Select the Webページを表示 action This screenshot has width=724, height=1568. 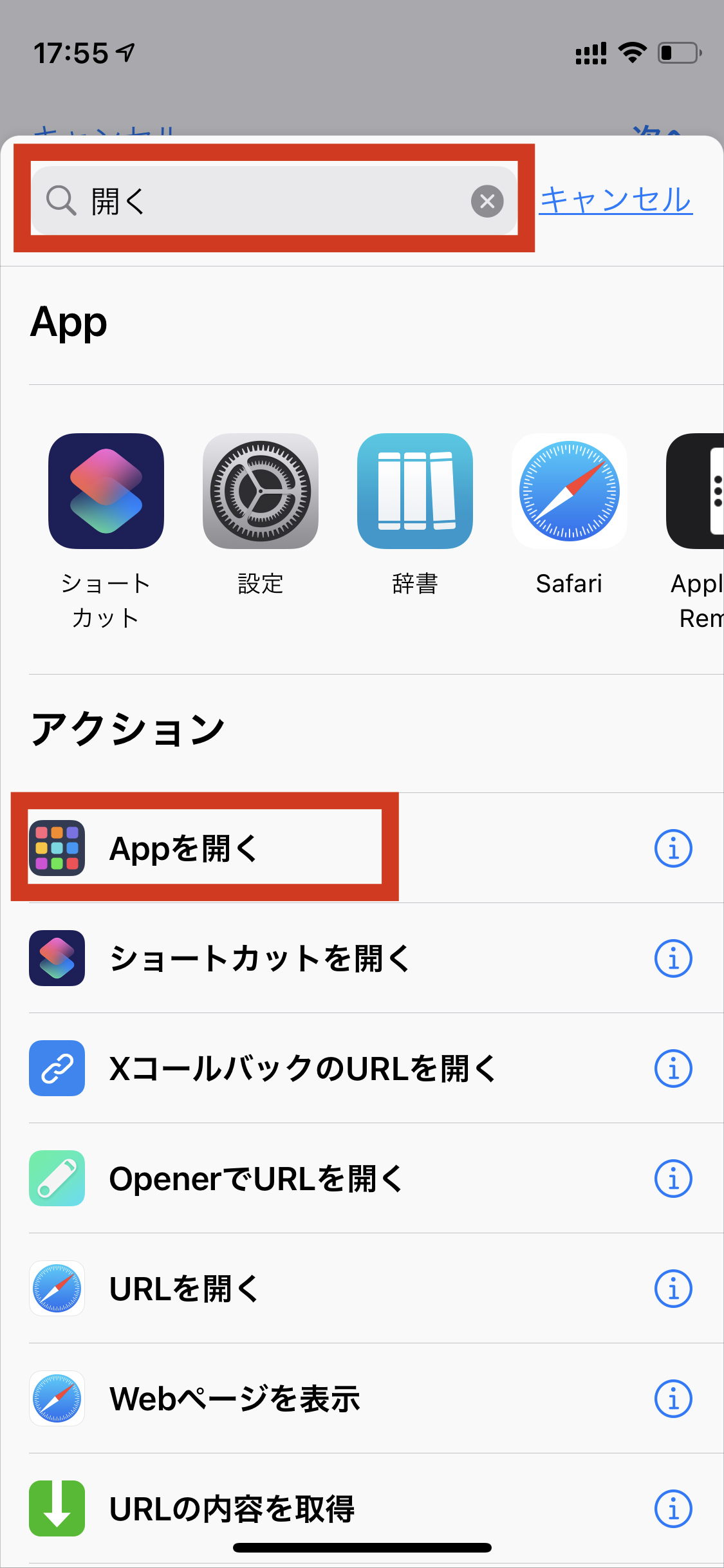coord(362,1398)
